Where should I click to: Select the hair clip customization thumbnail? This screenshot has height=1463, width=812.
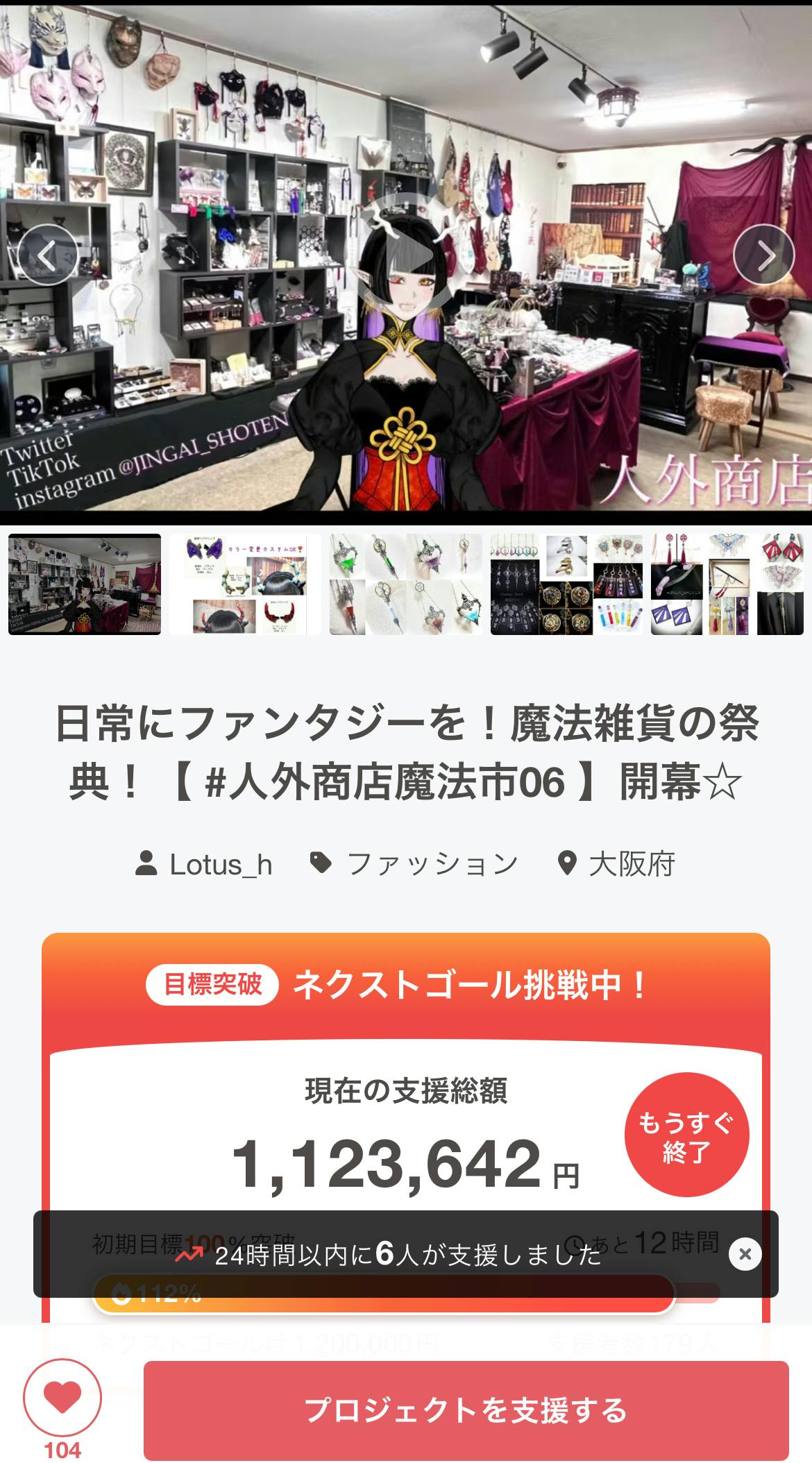coord(245,584)
